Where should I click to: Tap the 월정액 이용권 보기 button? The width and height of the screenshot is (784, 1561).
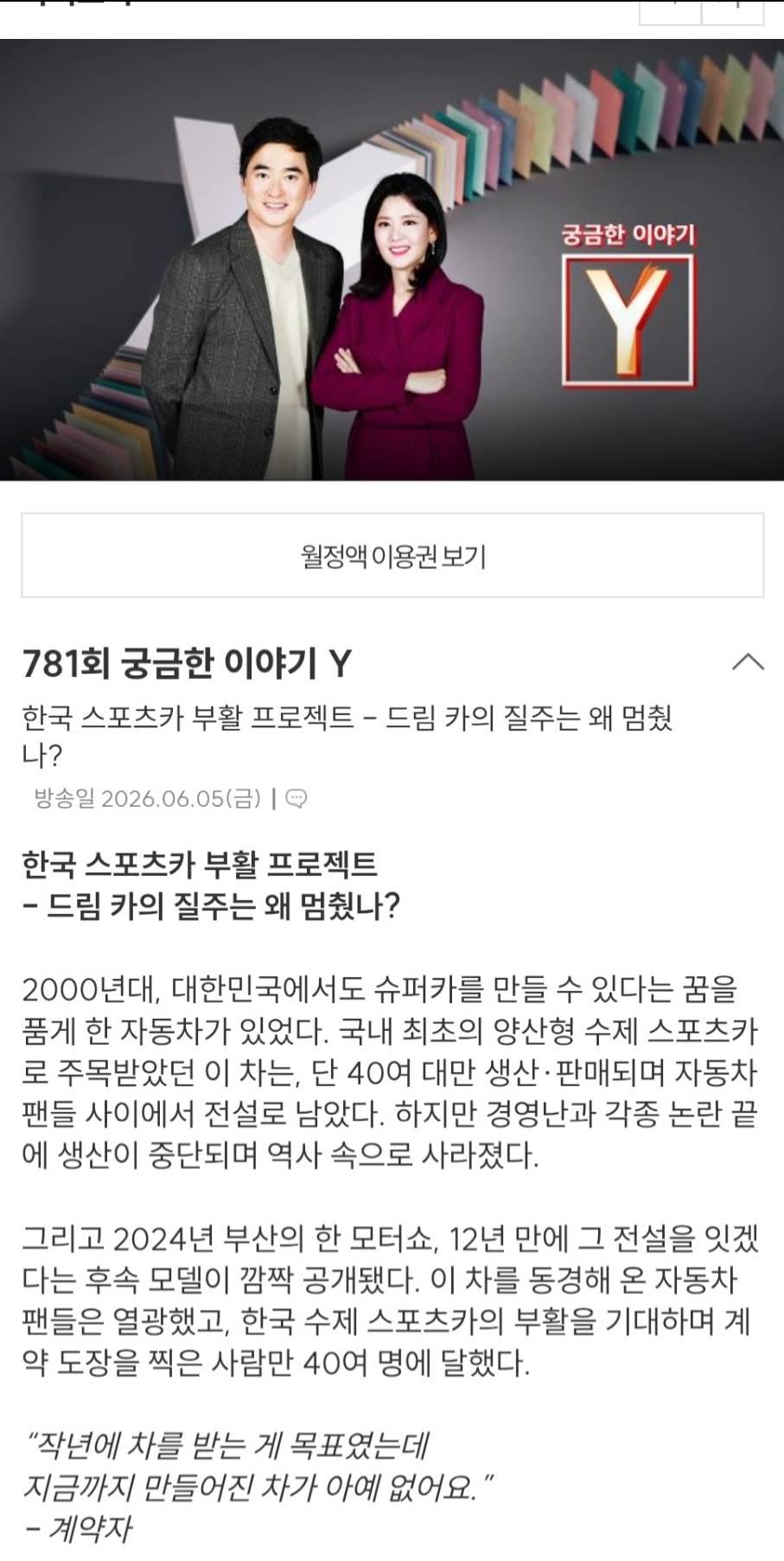[392, 555]
